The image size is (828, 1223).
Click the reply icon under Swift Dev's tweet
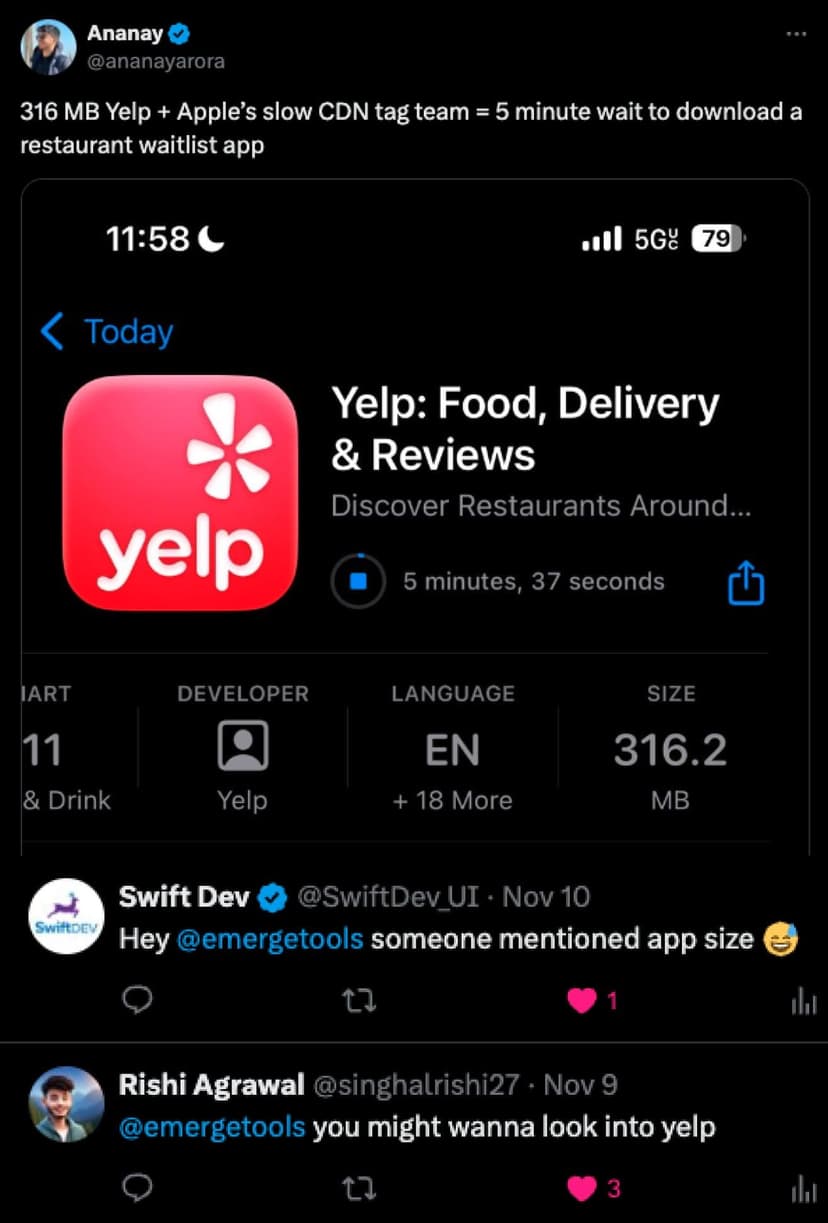[138, 999]
